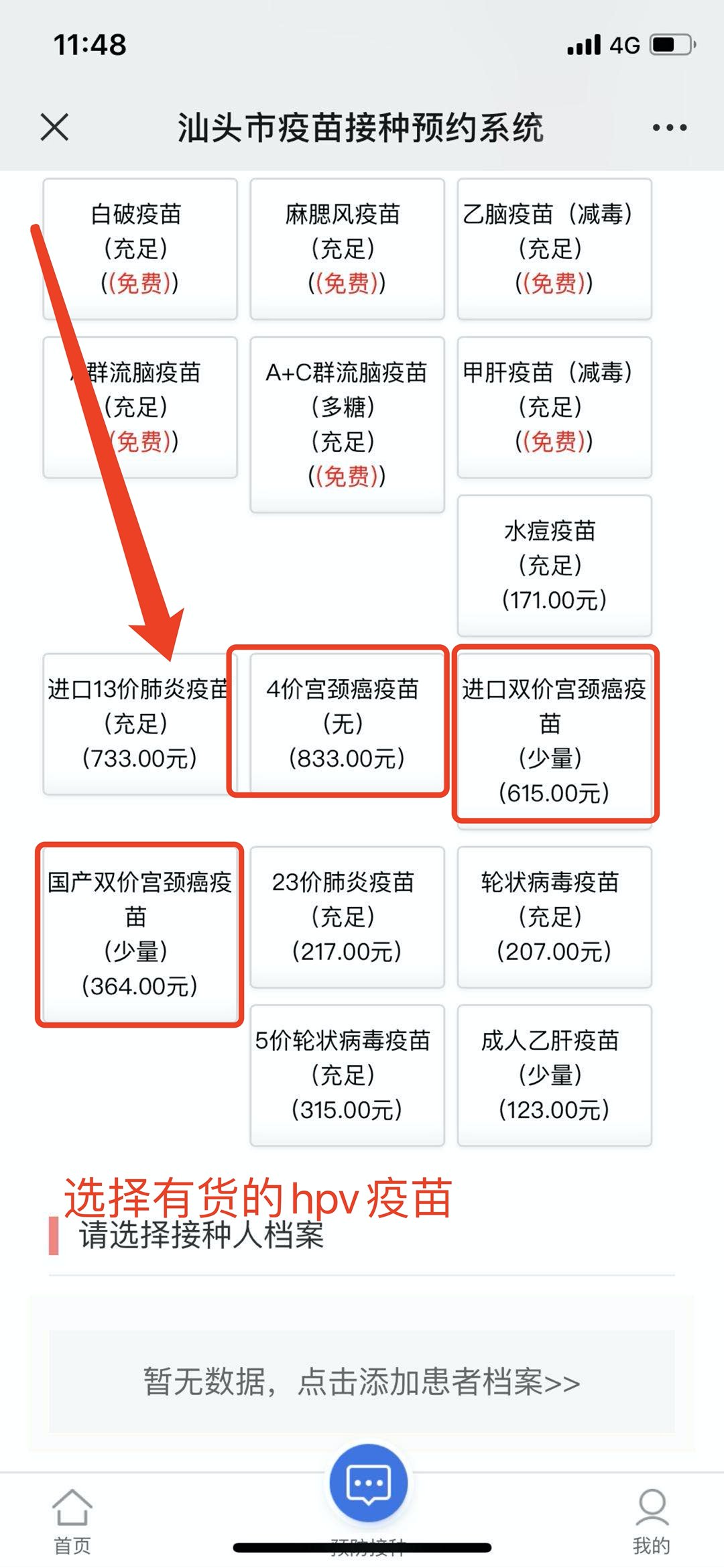The width and height of the screenshot is (724, 1568).
Task: Select 麻腮风疫苗 vaccine card
Action: 347,248
